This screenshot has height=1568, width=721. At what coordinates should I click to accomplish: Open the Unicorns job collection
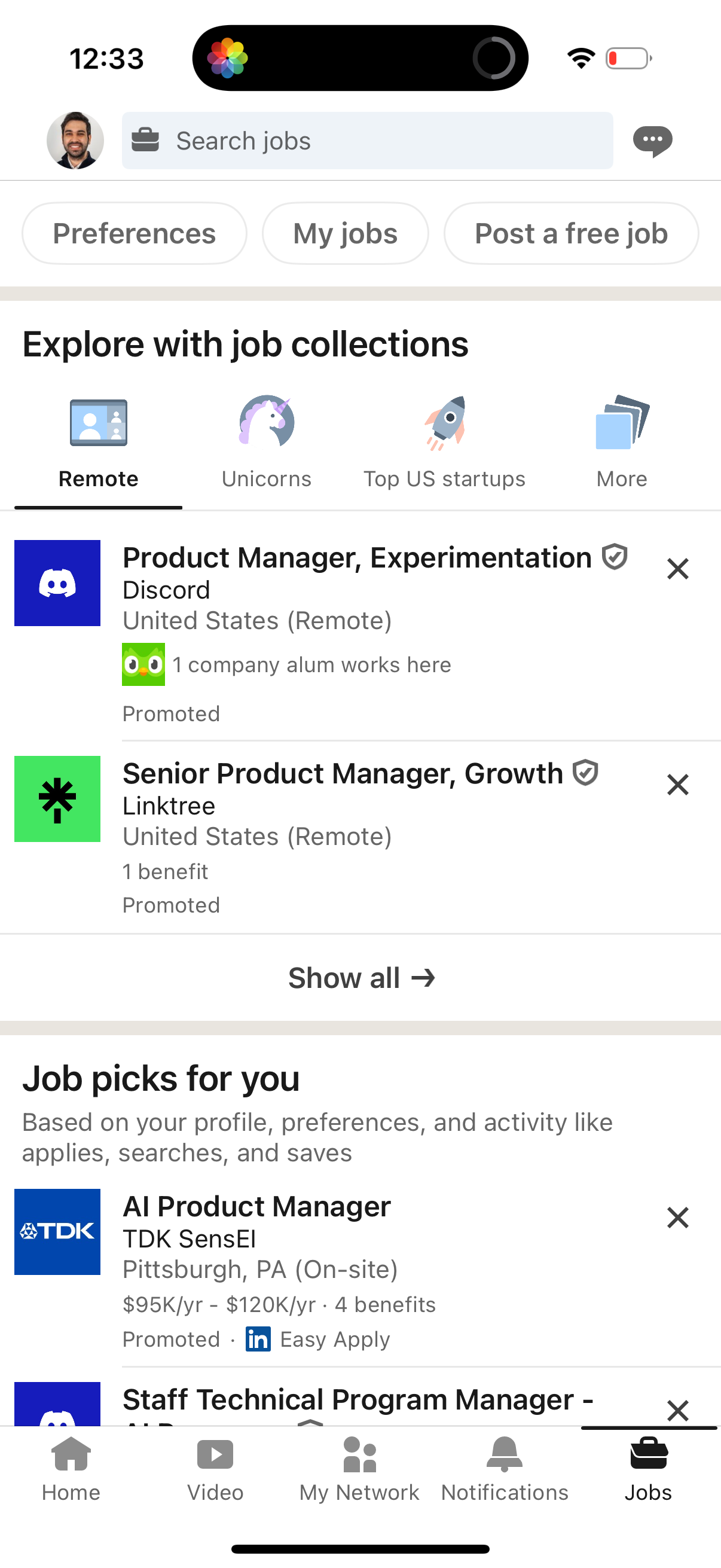[x=266, y=438]
